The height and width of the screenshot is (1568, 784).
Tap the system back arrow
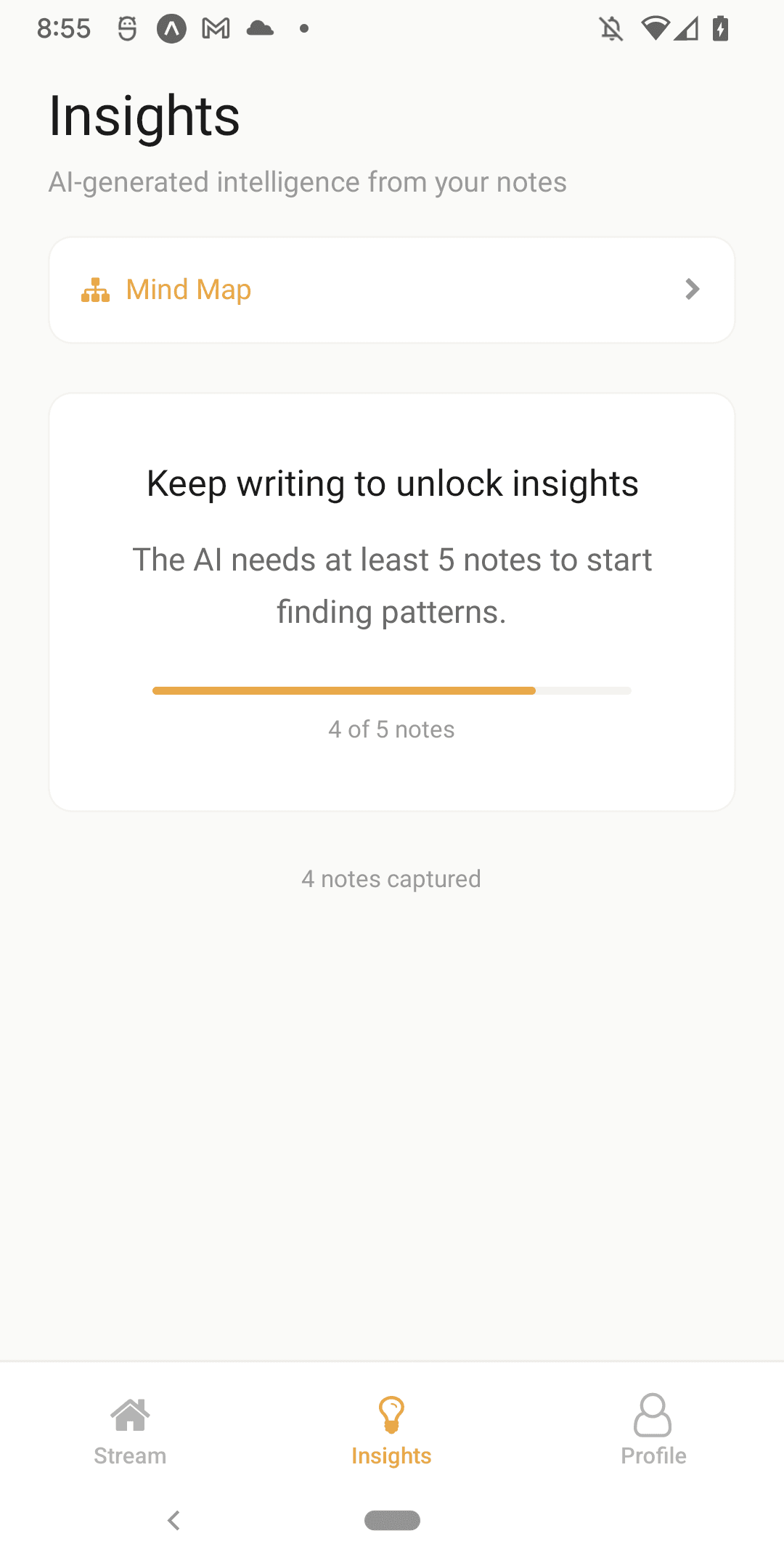173,1520
